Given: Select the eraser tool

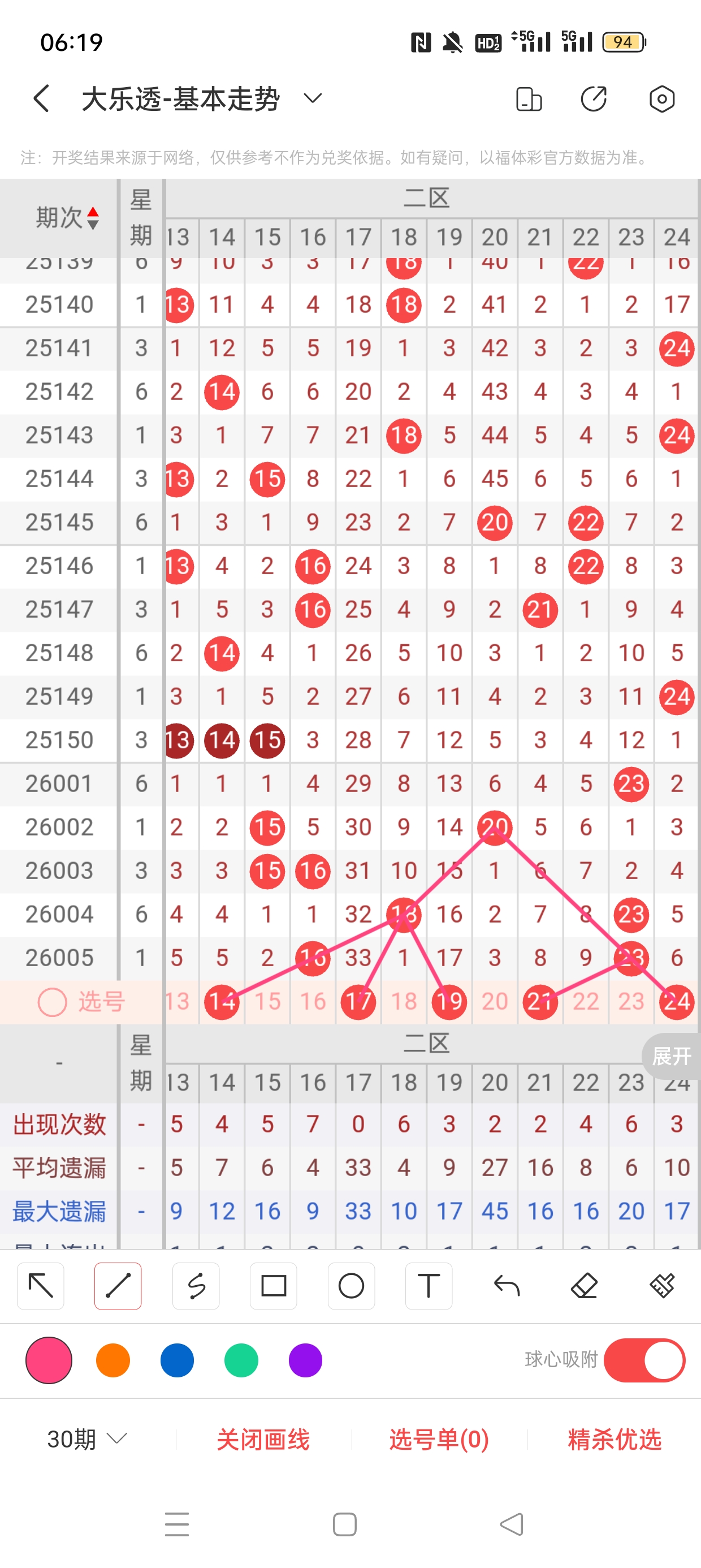Looking at the screenshot, I should pos(584,1286).
